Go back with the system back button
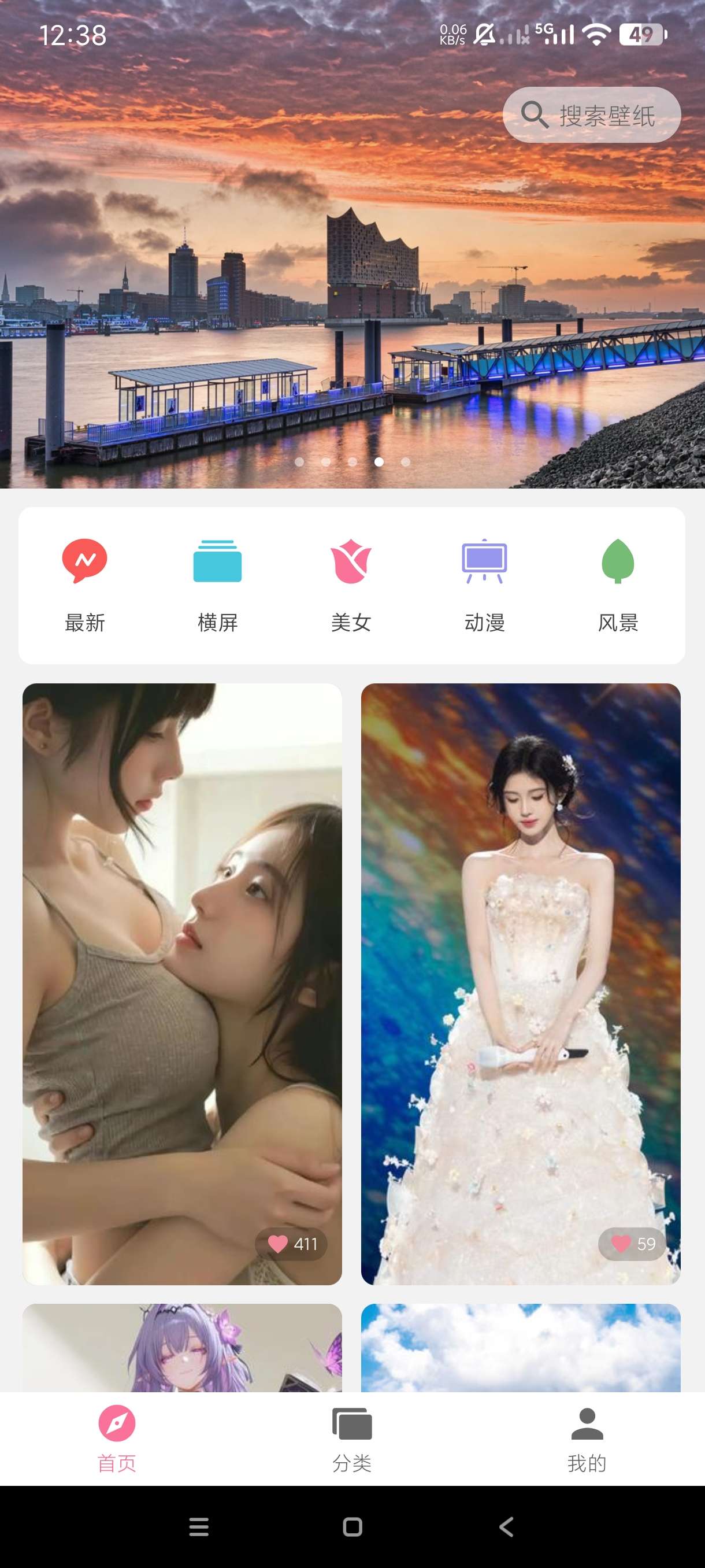Viewport: 705px width, 1568px height. [506, 1526]
